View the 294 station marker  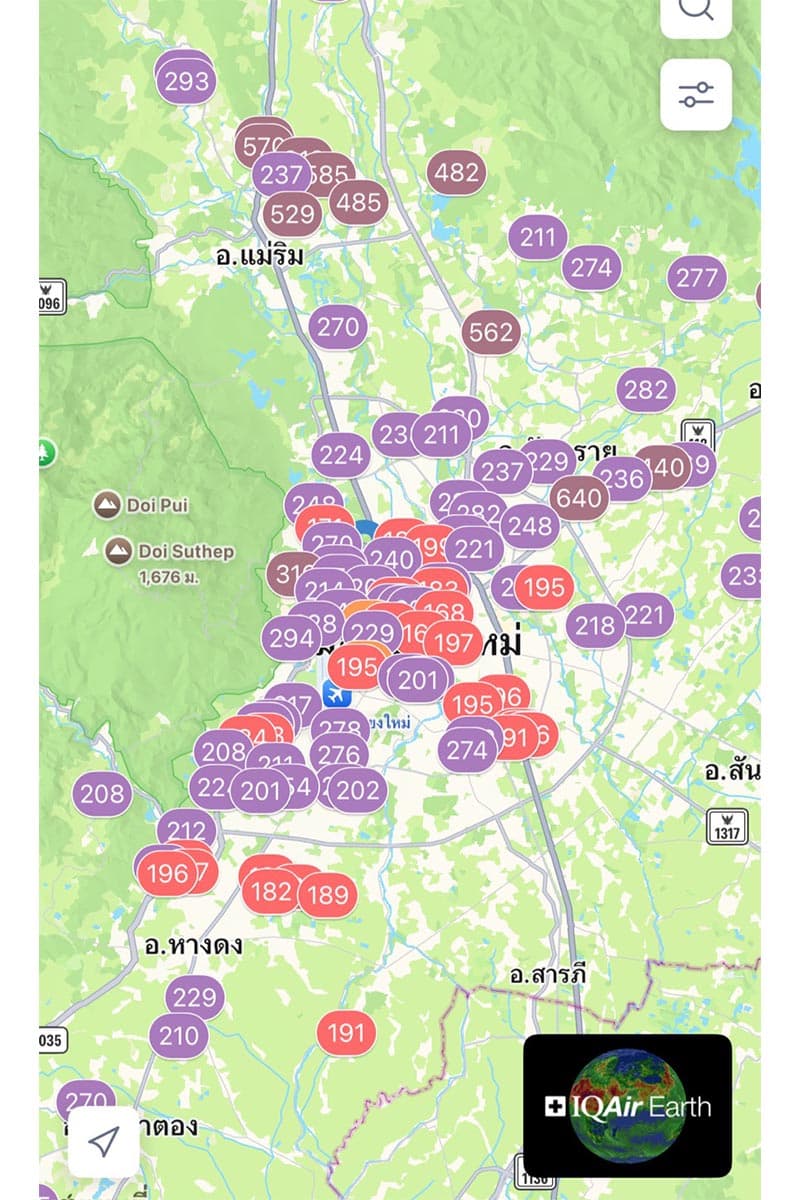coord(291,638)
